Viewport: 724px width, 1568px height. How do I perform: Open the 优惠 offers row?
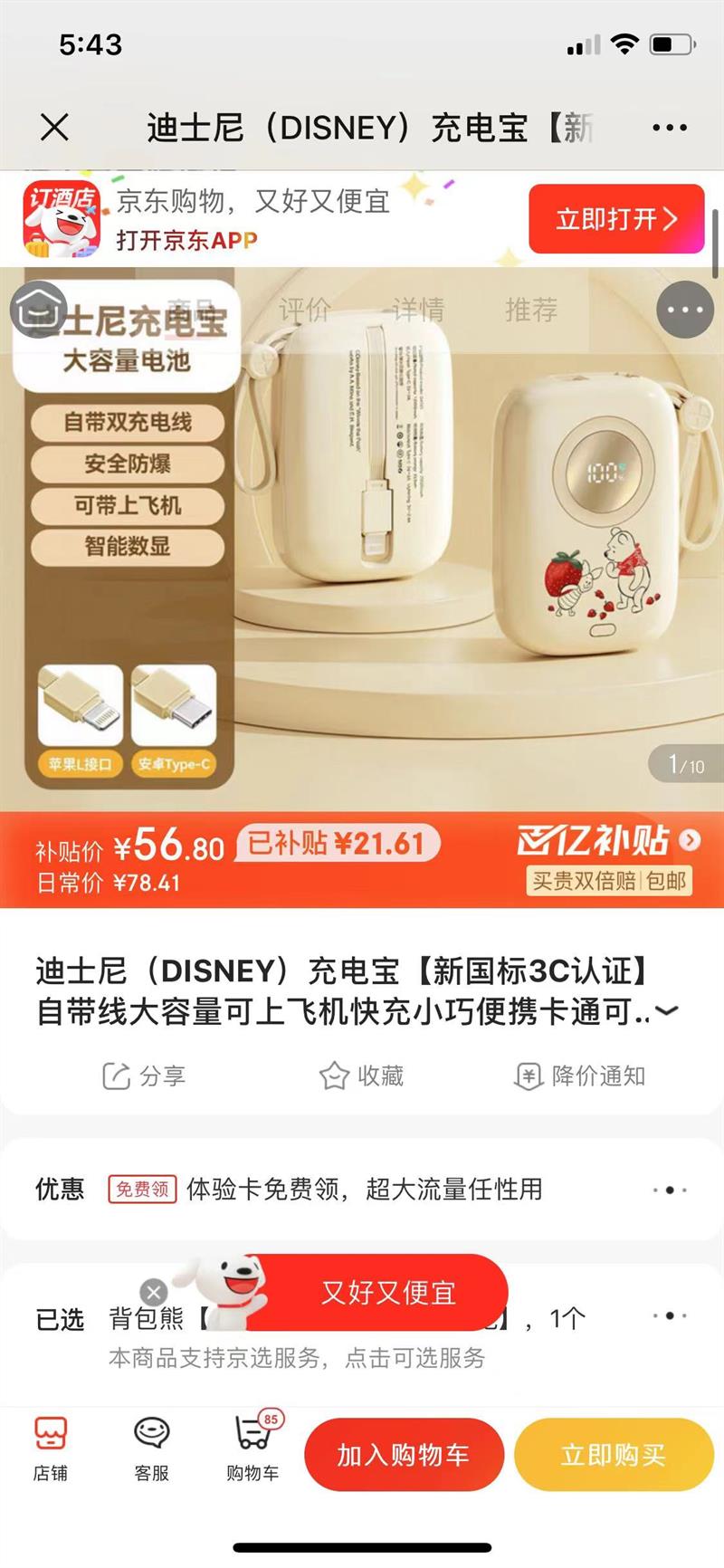[362, 1190]
